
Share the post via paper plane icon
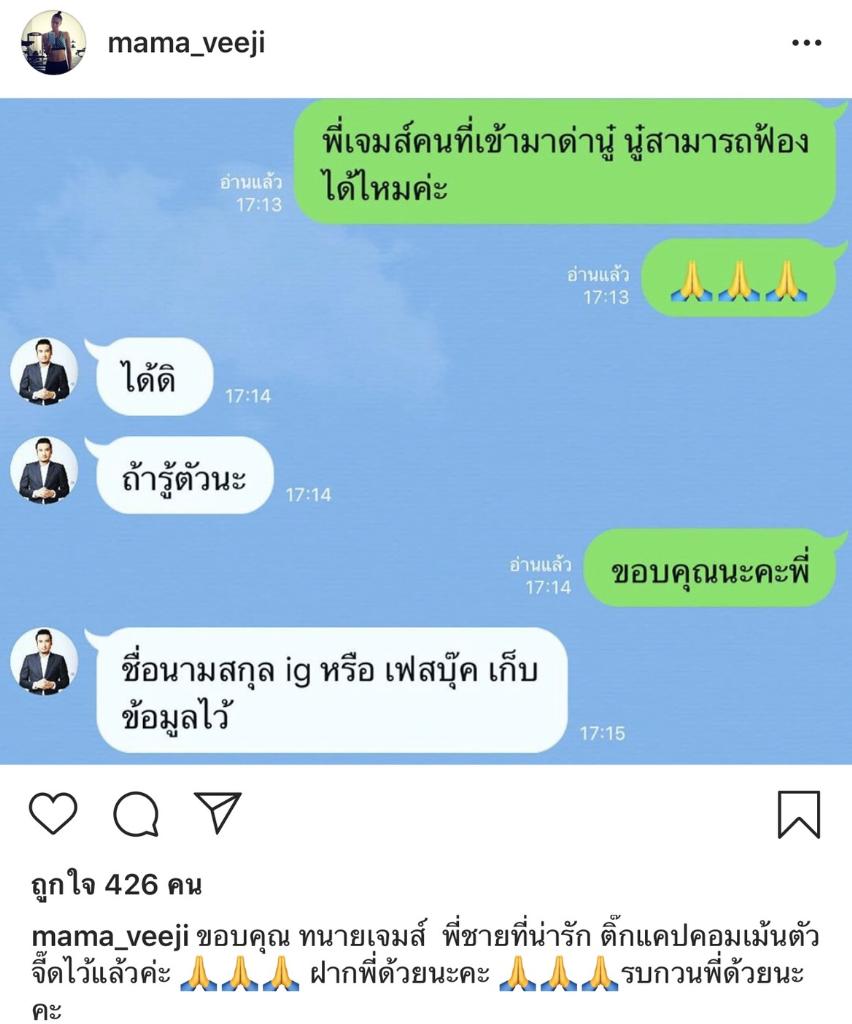[x=217, y=813]
